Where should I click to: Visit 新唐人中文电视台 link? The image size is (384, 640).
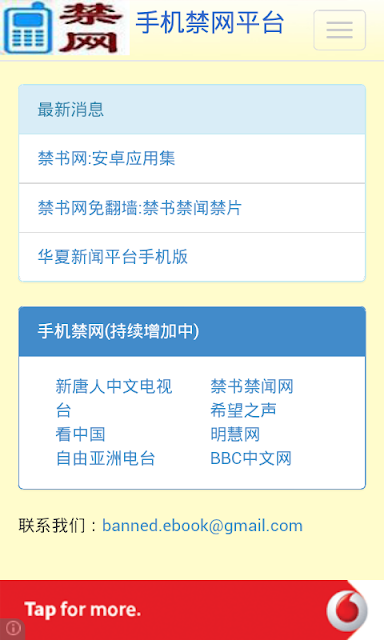pyautogui.click(x=114, y=398)
